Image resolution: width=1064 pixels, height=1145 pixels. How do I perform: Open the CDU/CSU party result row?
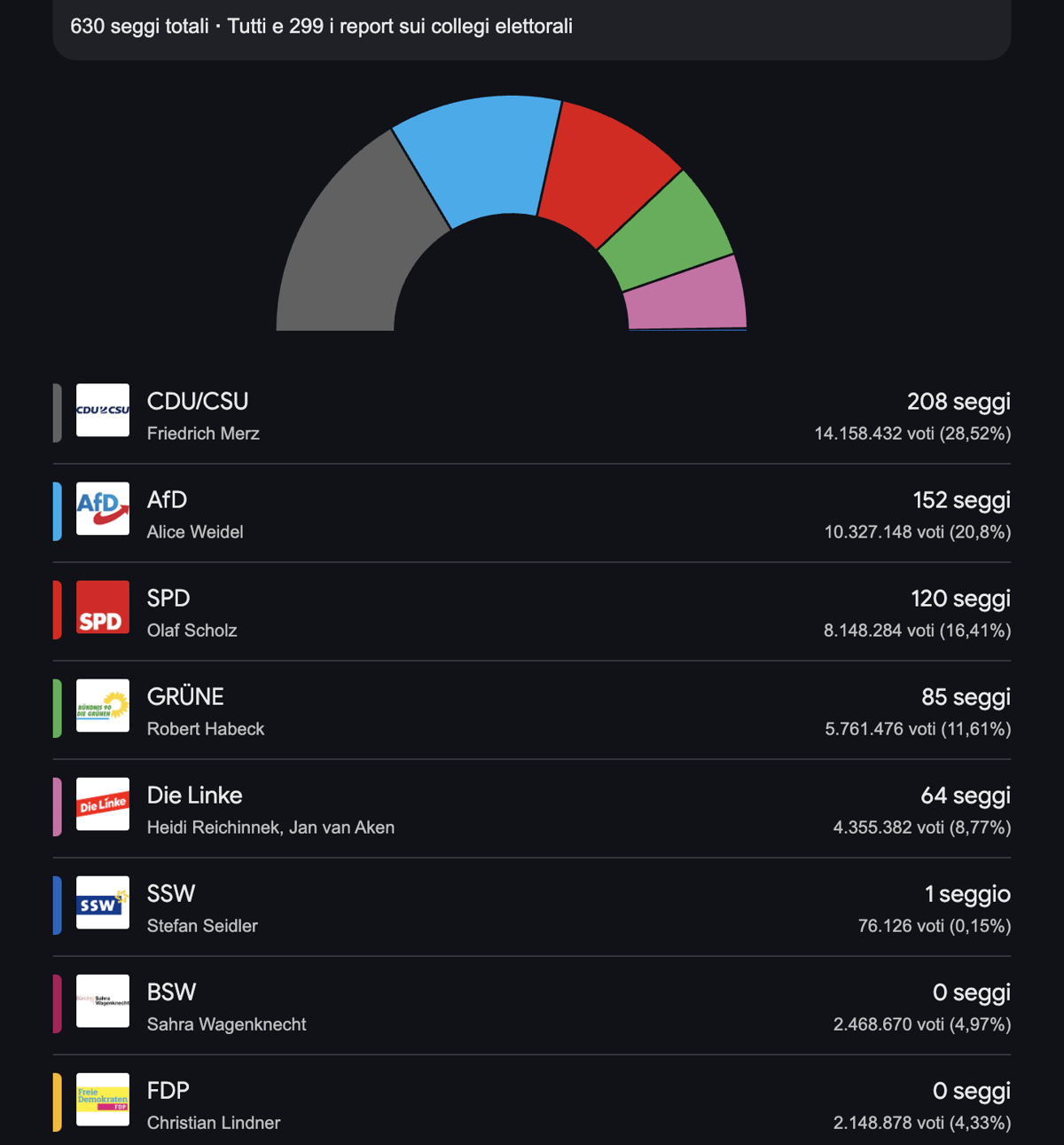point(532,415)
